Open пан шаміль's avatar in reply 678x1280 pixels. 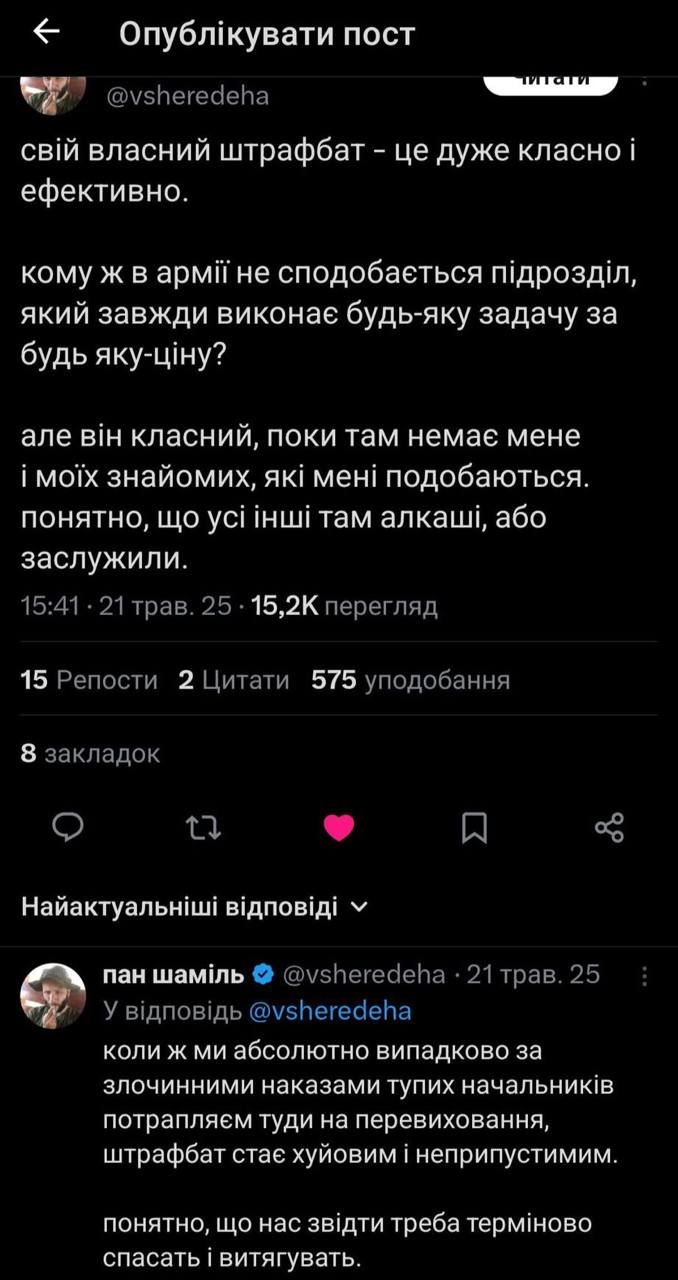[53, 996]
